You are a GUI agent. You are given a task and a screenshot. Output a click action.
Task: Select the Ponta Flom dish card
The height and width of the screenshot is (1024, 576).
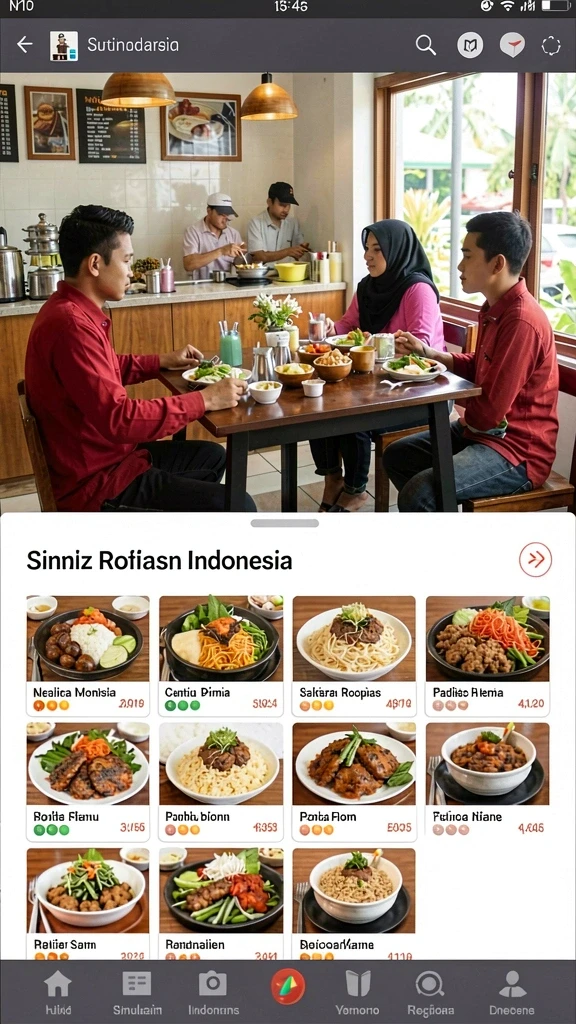point(354,782)
